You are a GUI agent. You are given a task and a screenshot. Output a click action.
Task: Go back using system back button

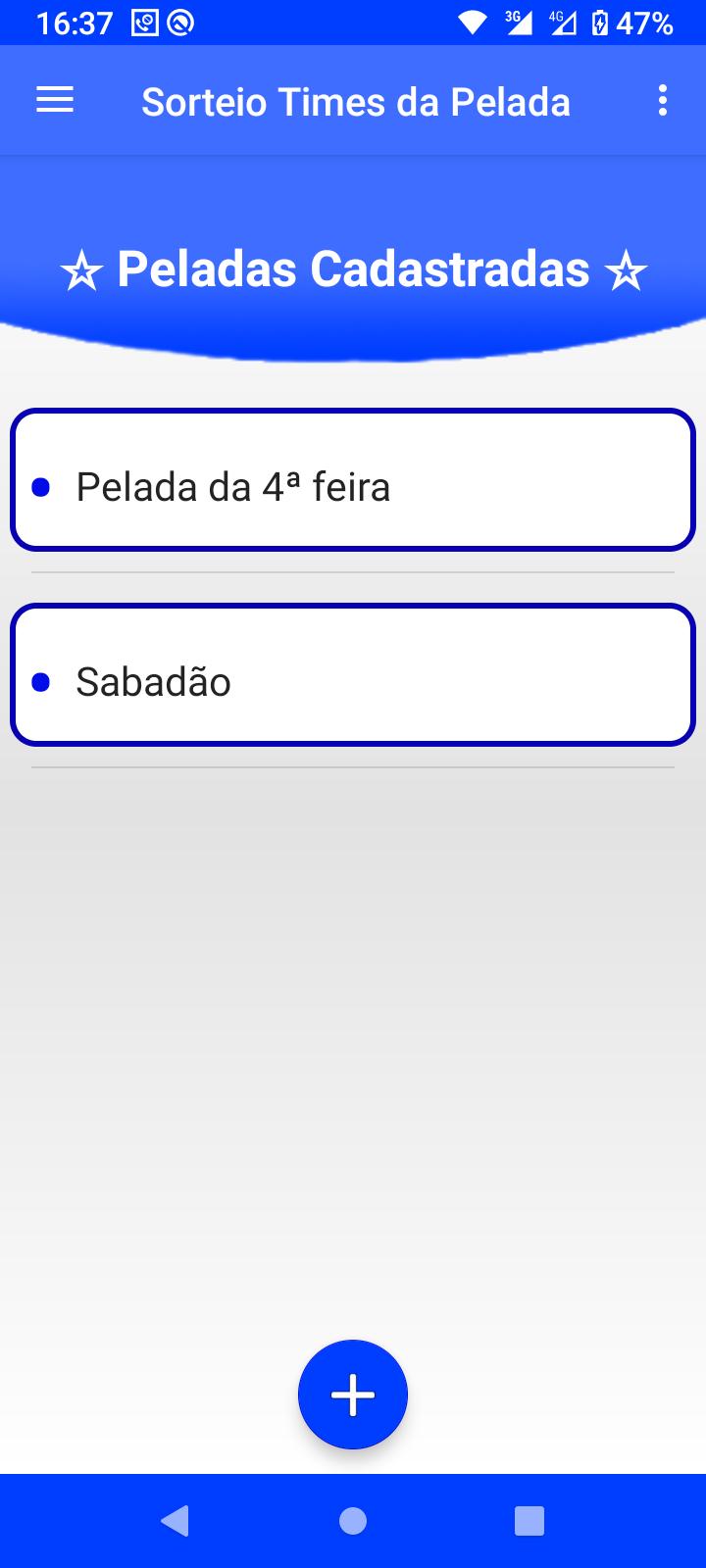(x=176, y=1521)
